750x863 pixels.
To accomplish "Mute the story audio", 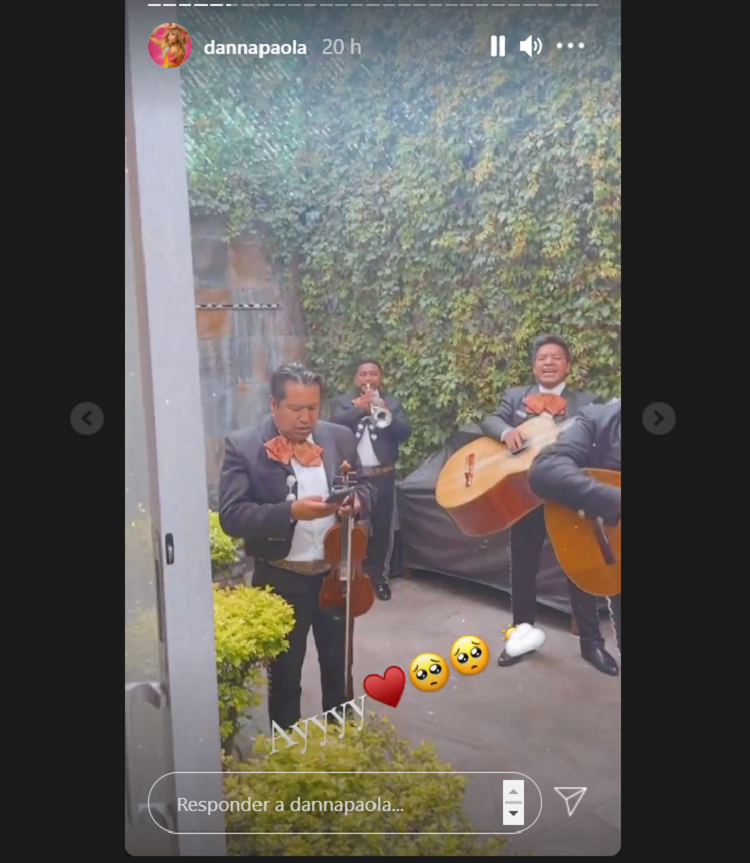I will pyautogui.click(x=531, y=46).
